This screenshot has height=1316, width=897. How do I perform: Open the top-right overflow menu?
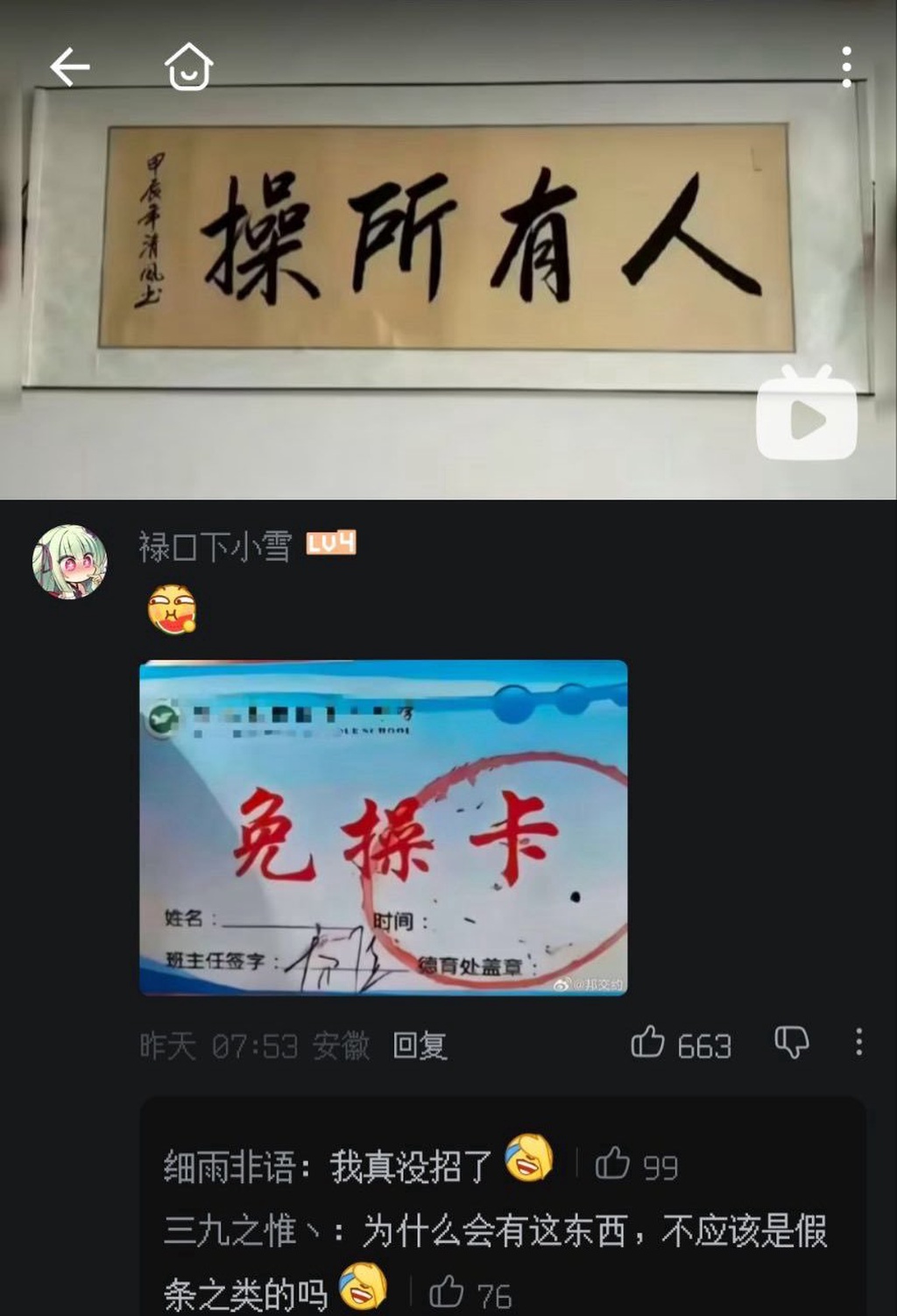[846, 67]
